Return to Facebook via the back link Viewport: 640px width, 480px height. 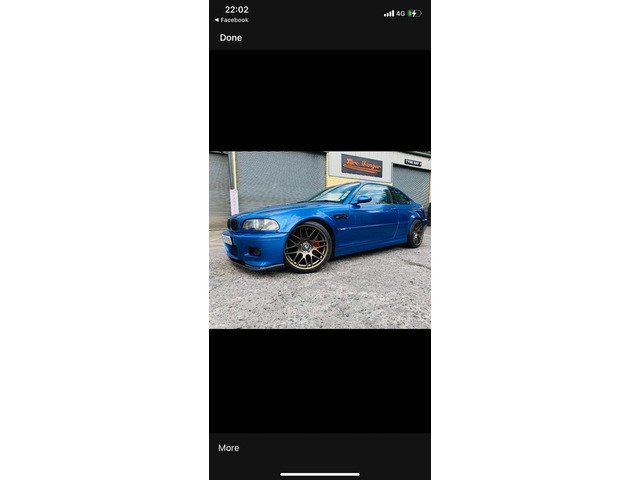pyautogui.click(x=232, y=20)
